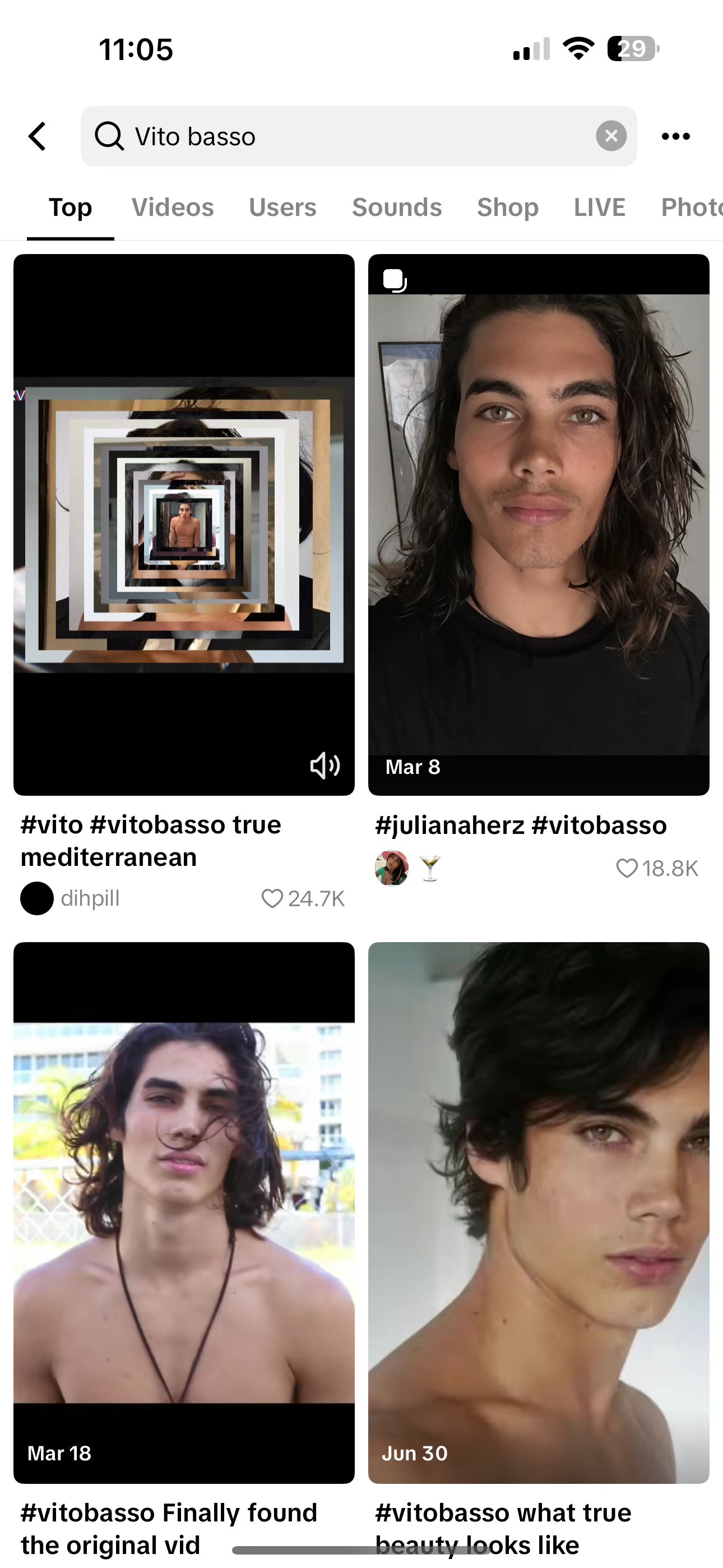
Task: Select the Top tab
Action: pos(71,207)
